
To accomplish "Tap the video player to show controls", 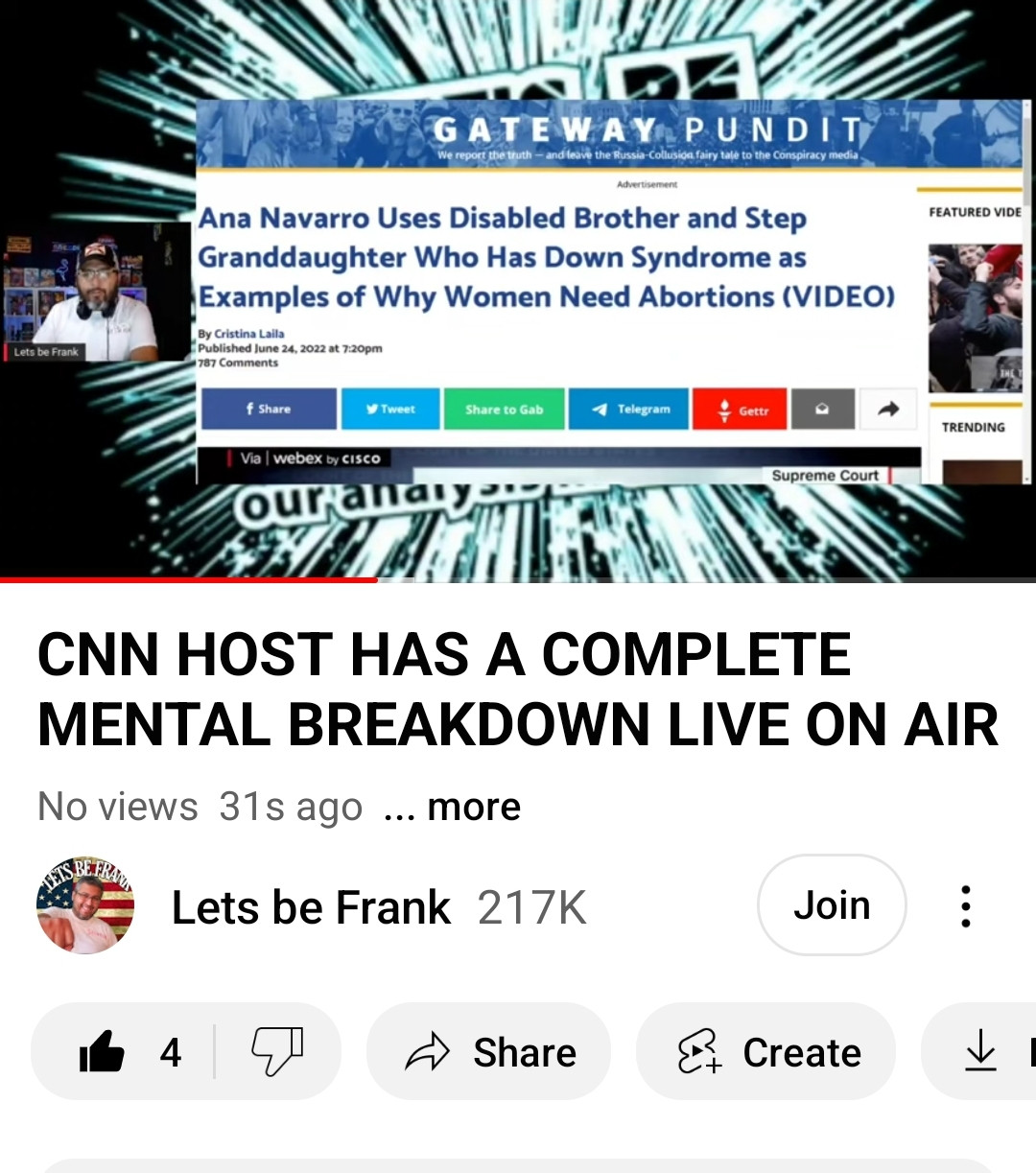I will (518, 288).
